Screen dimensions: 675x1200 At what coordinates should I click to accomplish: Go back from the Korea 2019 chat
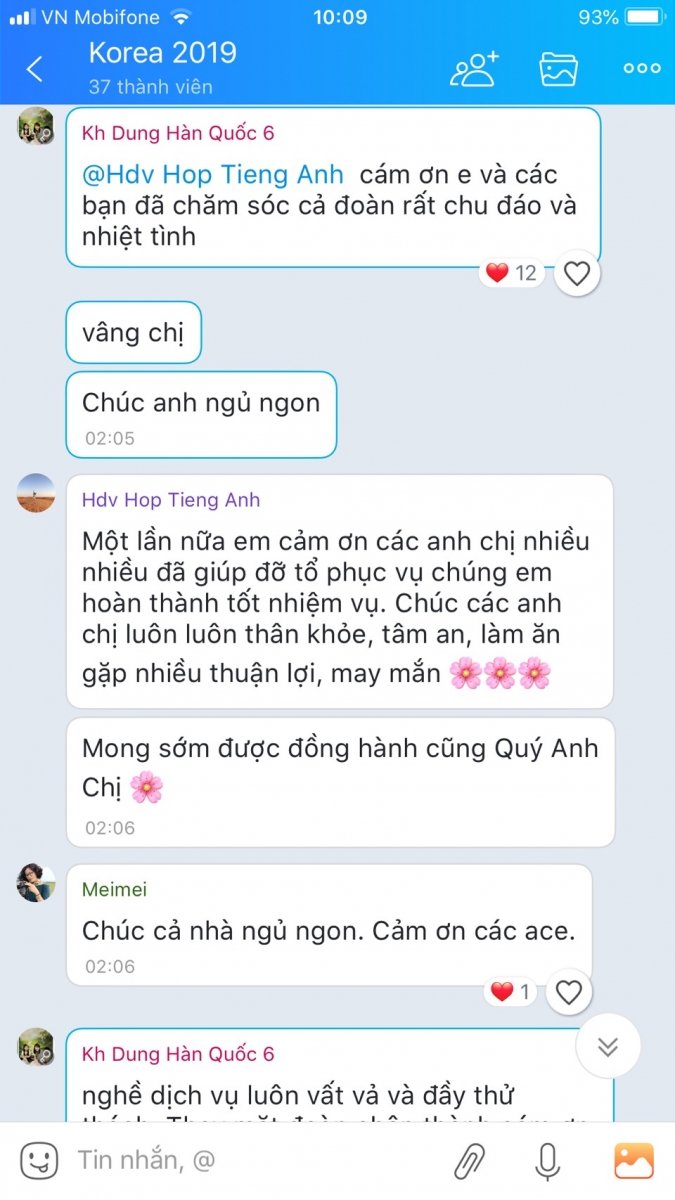click(x=35, y=69)
